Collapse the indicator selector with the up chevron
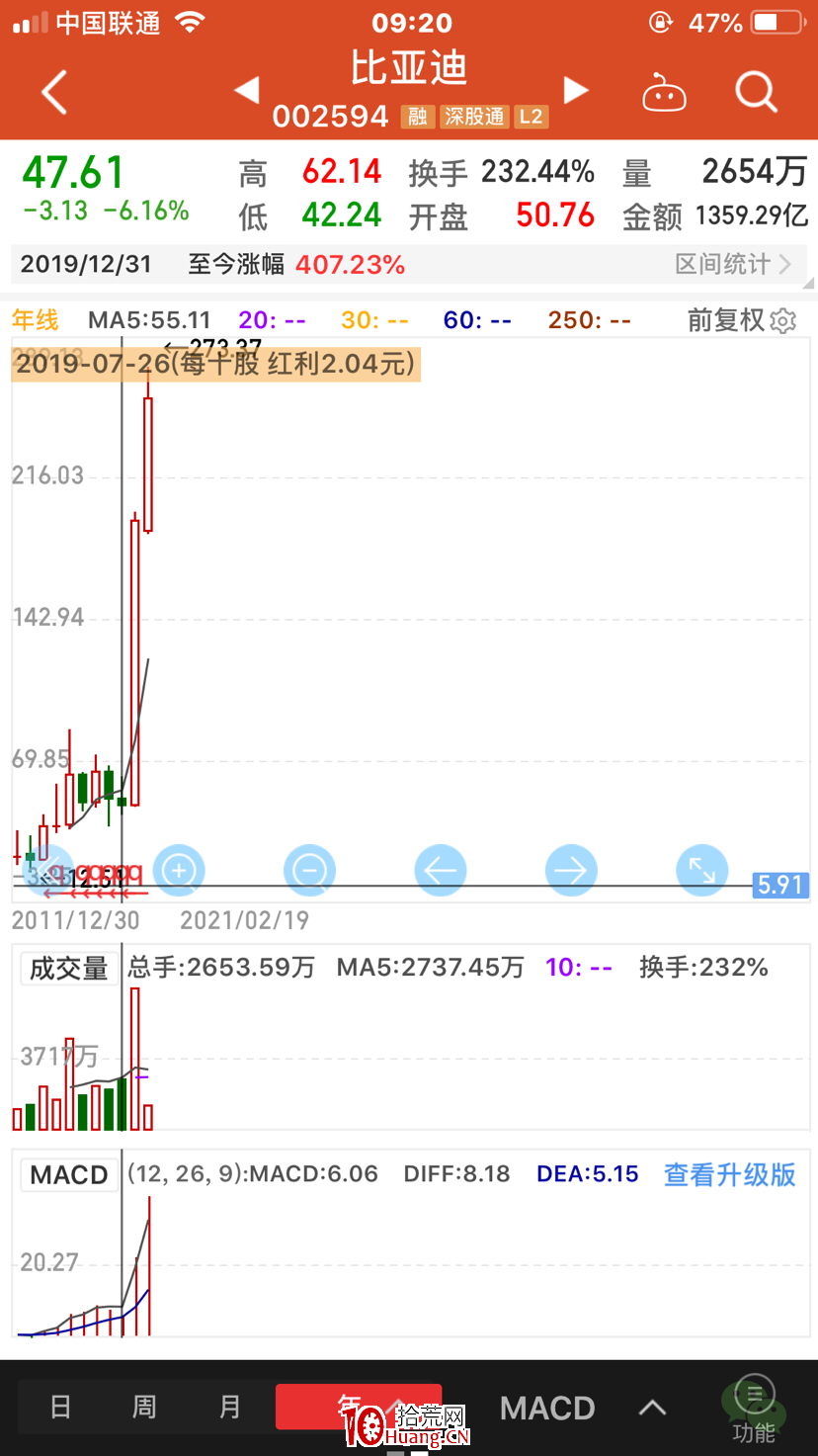This screenshot has width=818, height=1456. (x=652, y=1406)
